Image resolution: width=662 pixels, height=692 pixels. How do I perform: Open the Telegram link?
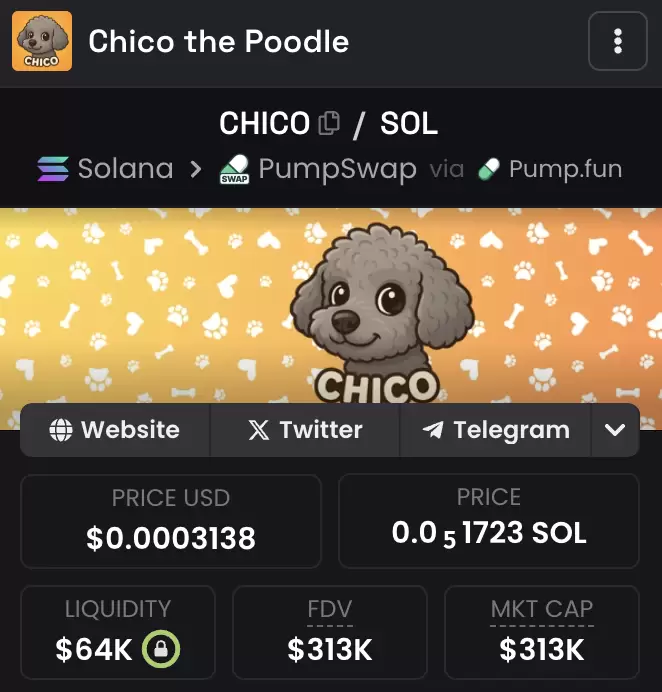[x=496, y=430]
